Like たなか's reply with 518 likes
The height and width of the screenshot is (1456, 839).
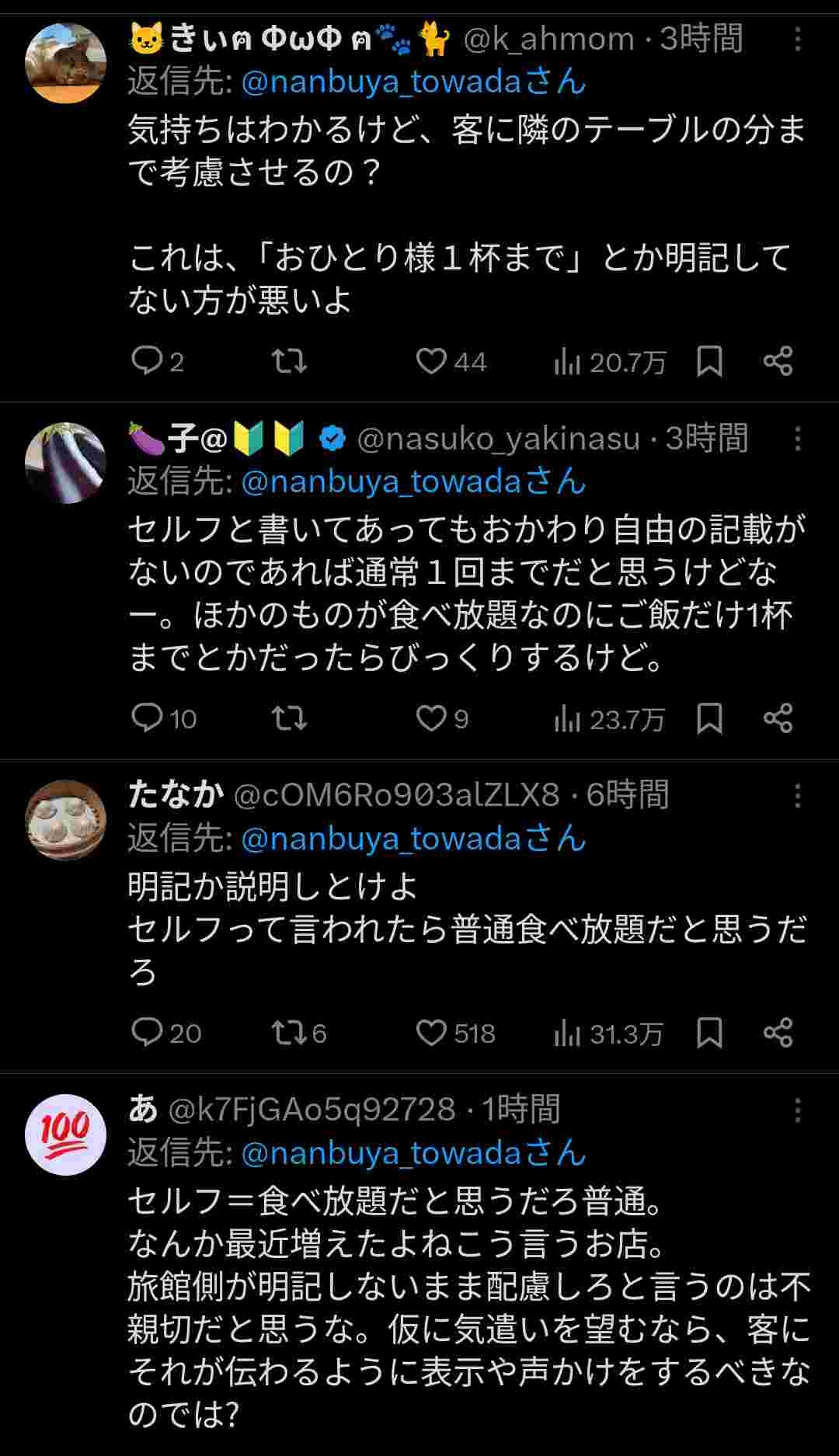click(431, 1033)
